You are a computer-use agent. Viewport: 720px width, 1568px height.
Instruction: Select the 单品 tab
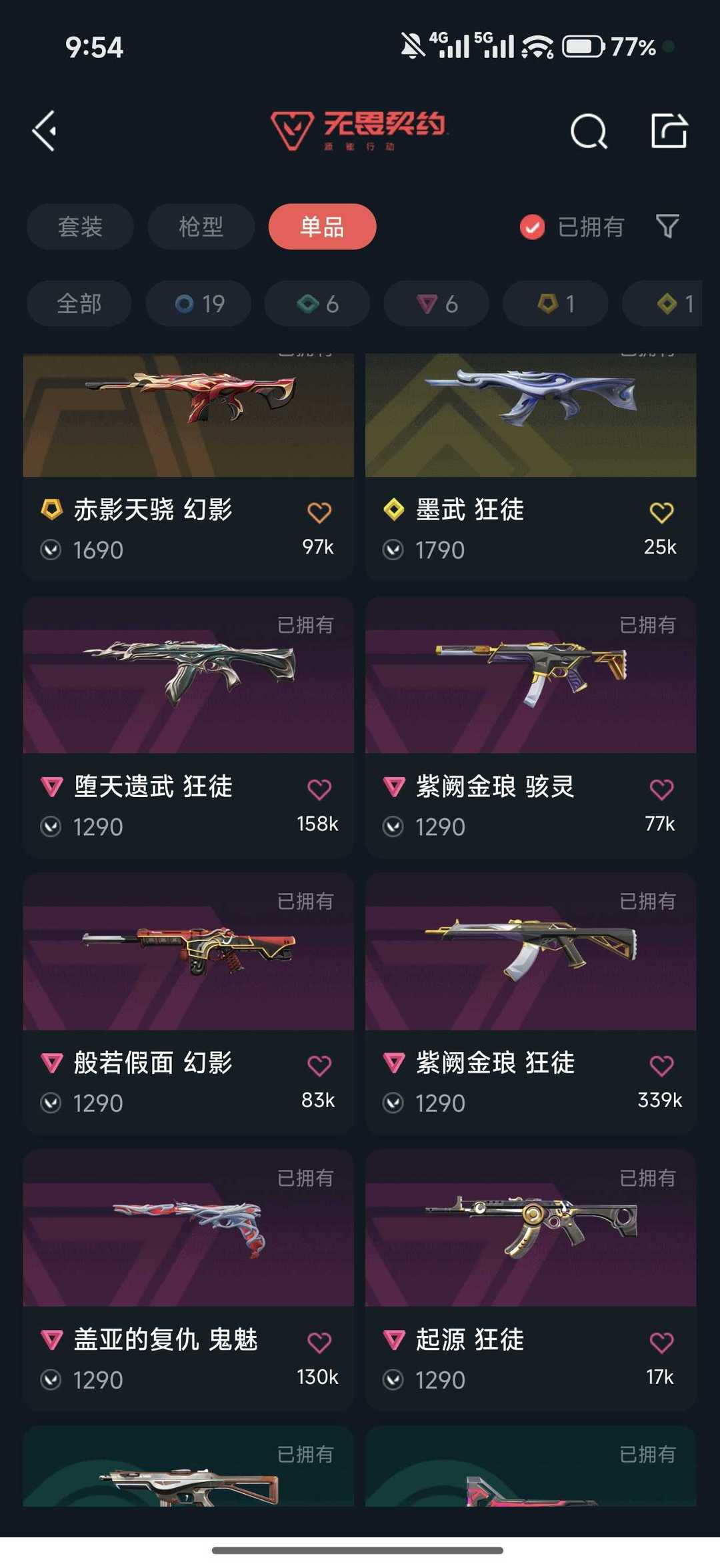[x=322, y=227]
